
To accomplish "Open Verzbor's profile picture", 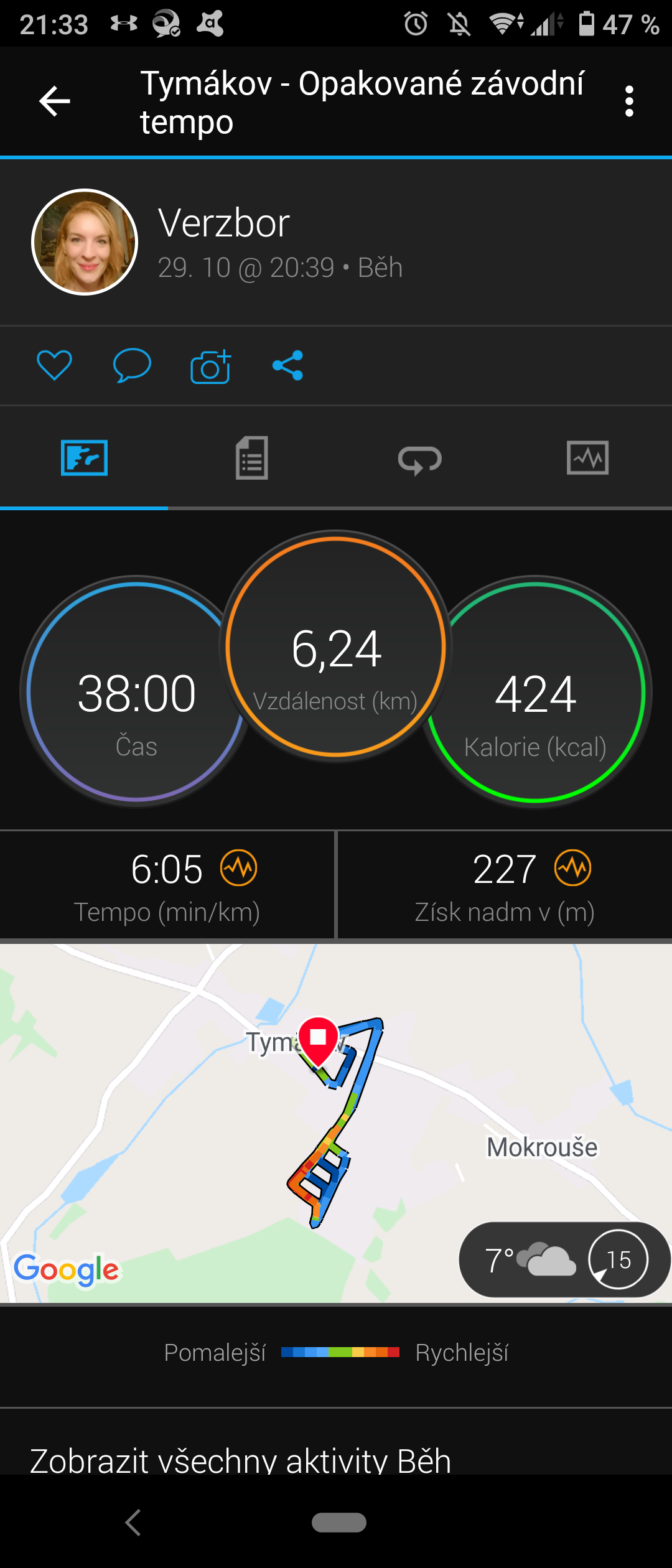I will coord(85,242).
